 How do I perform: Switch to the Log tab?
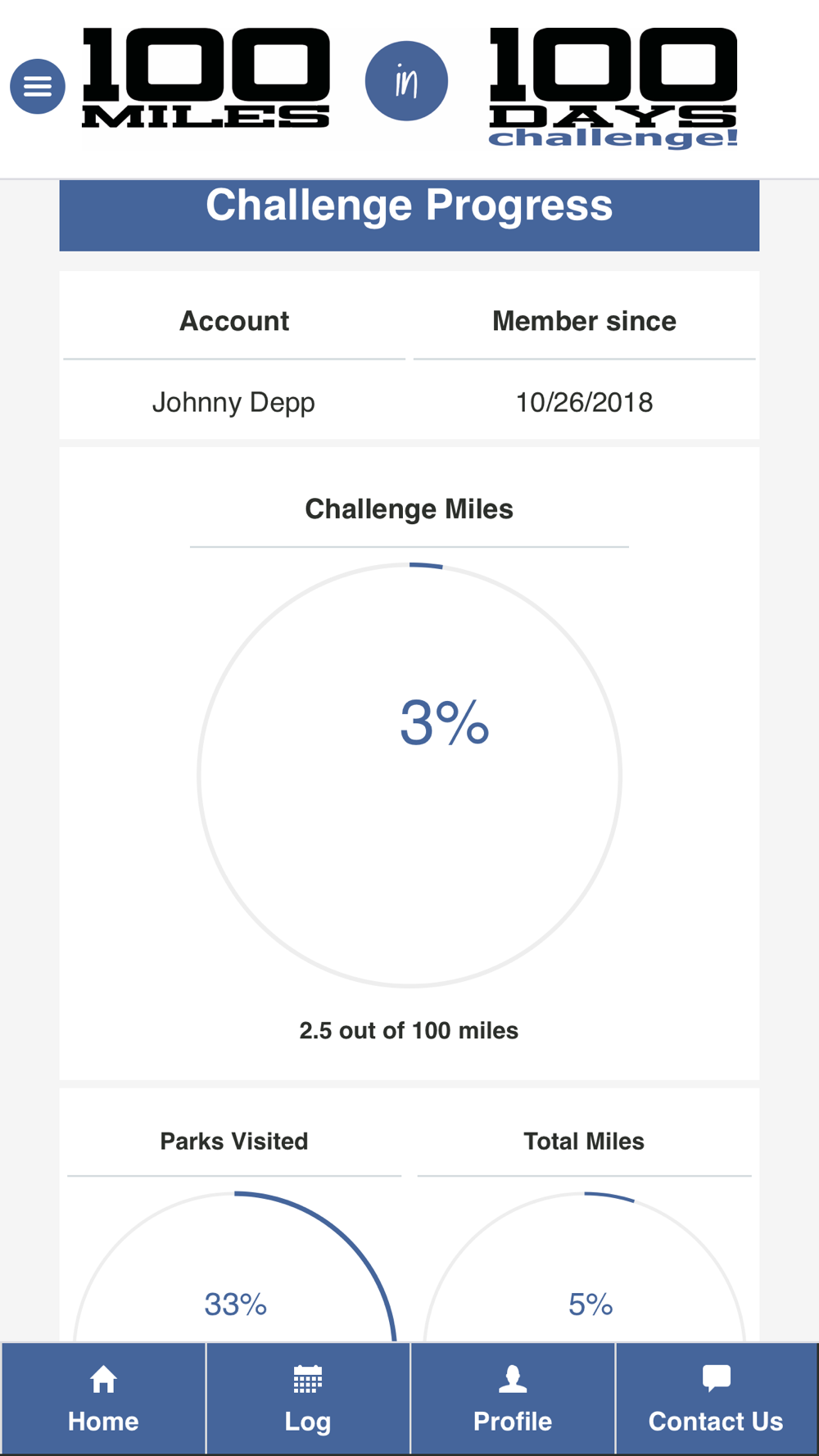(x=308, y=1399)
